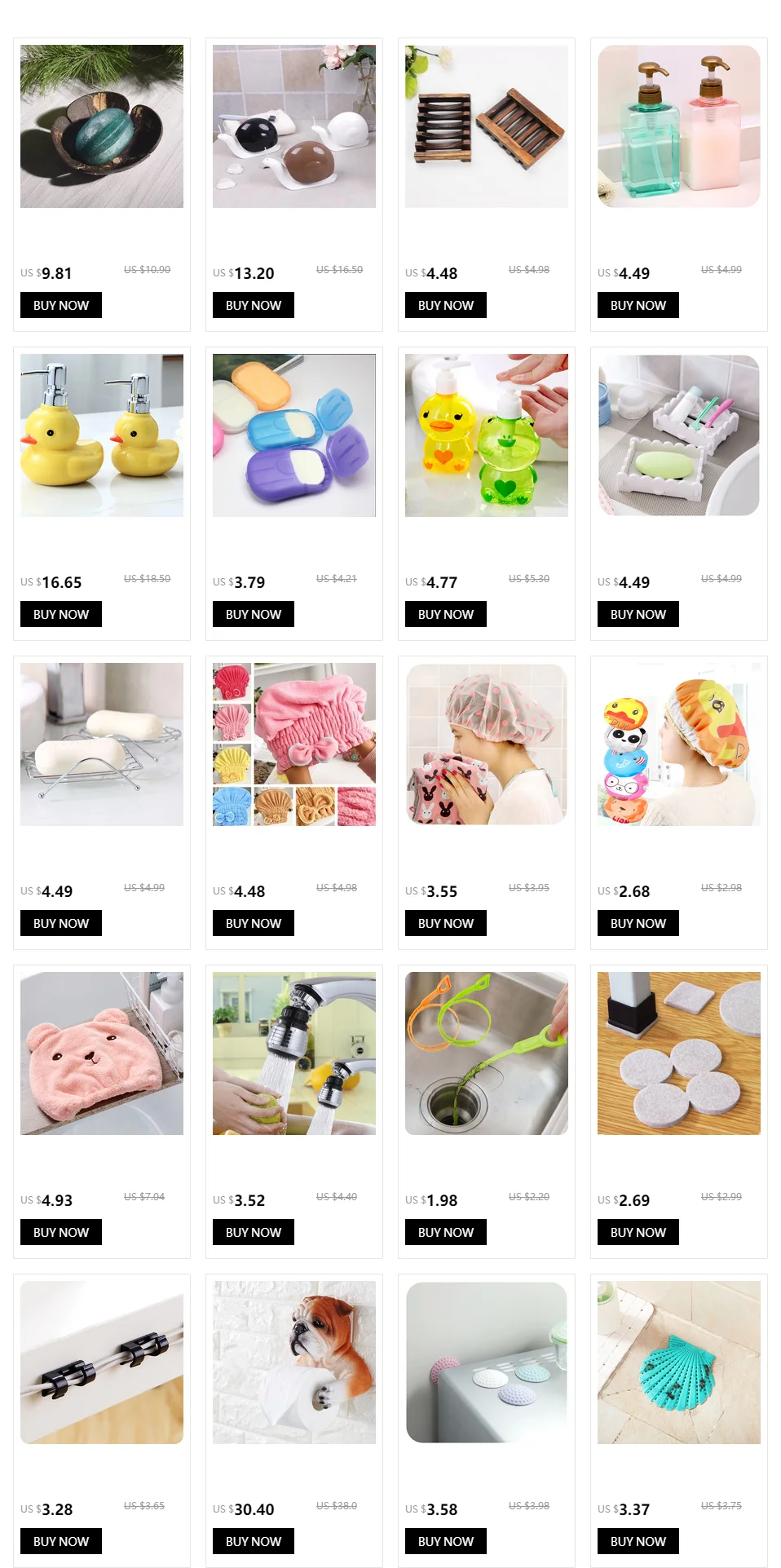
Task: Buy the US $16.65 duck soap dispenser
Action: point(61,614)
